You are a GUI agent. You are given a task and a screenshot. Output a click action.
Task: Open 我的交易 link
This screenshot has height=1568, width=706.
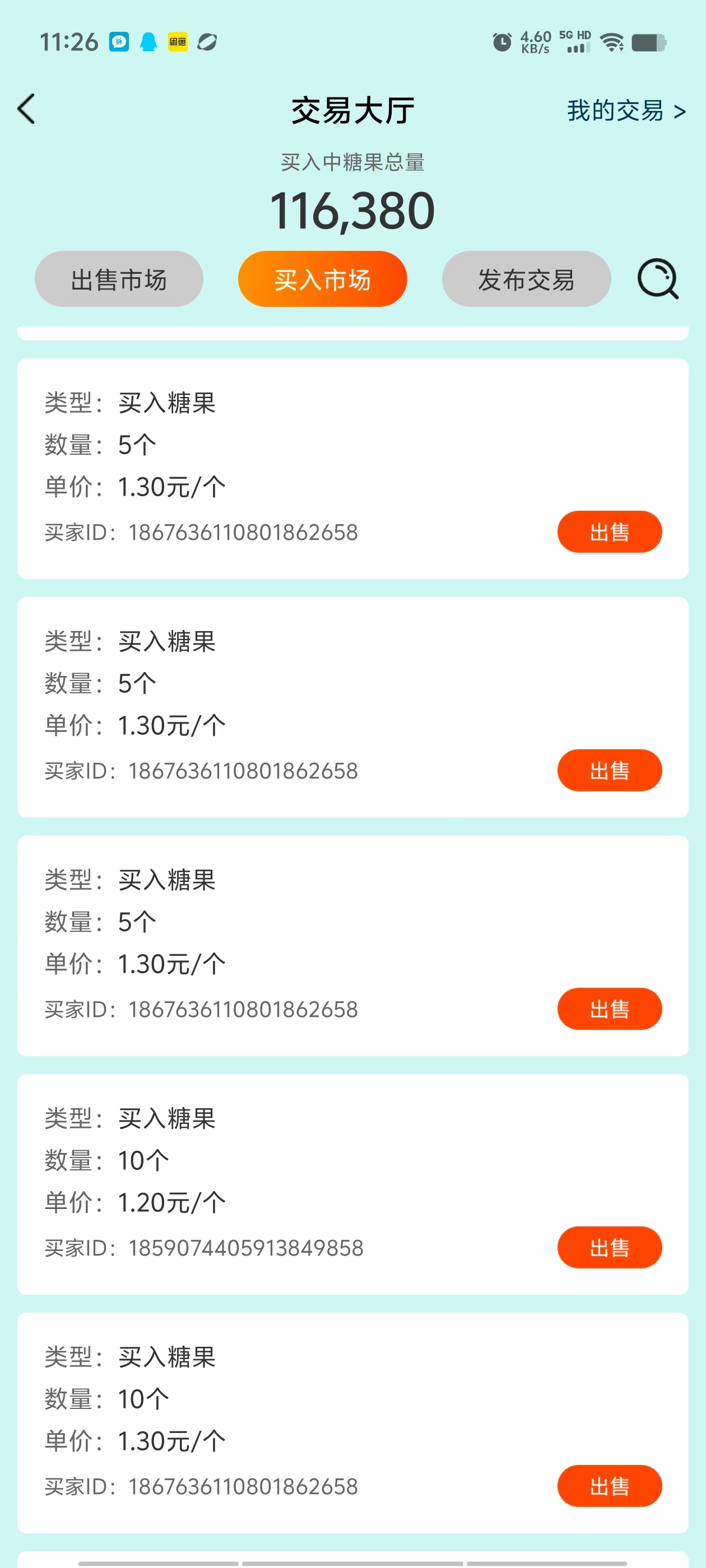(x=626, y=111)
